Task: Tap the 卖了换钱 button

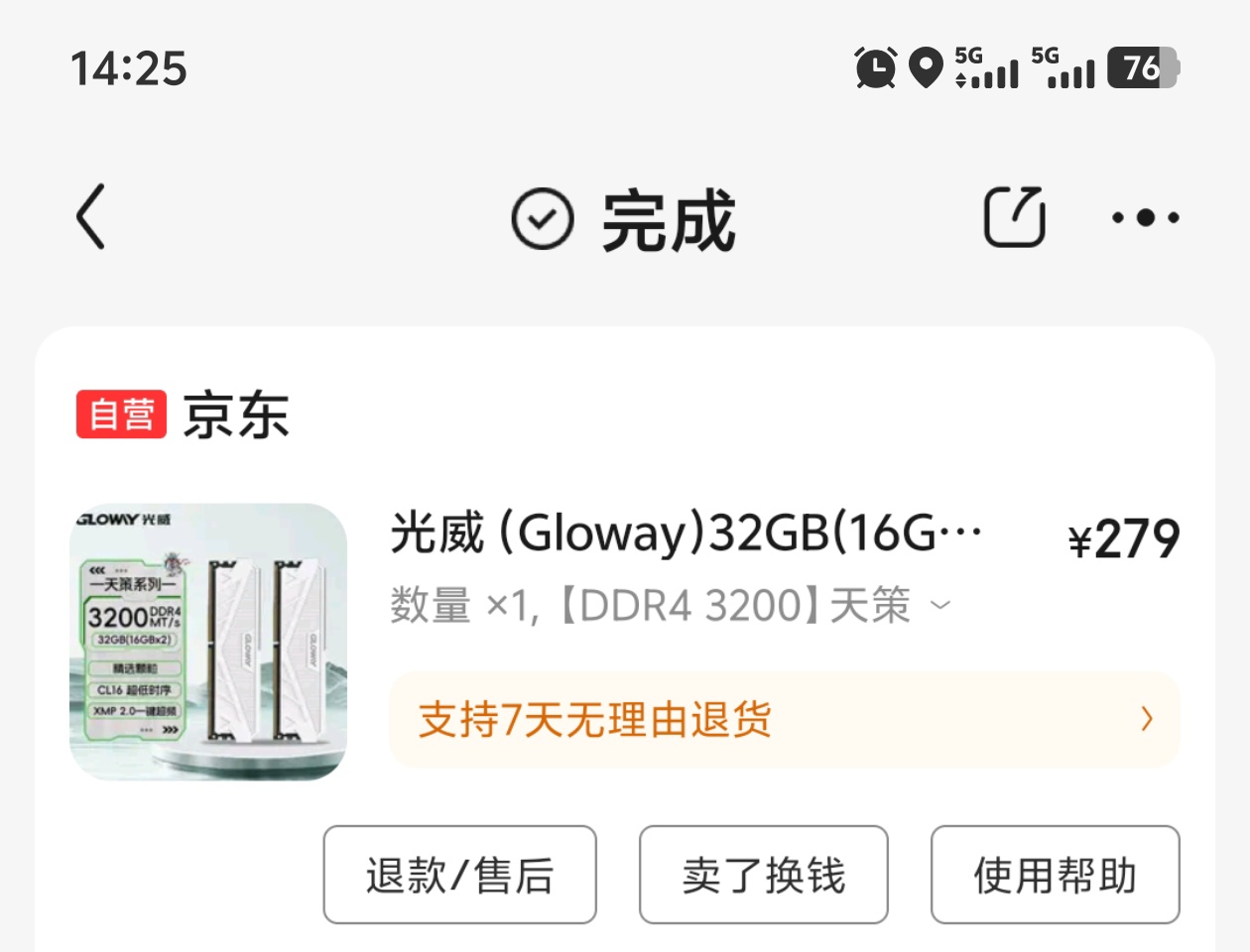Action: pos(763,875)
